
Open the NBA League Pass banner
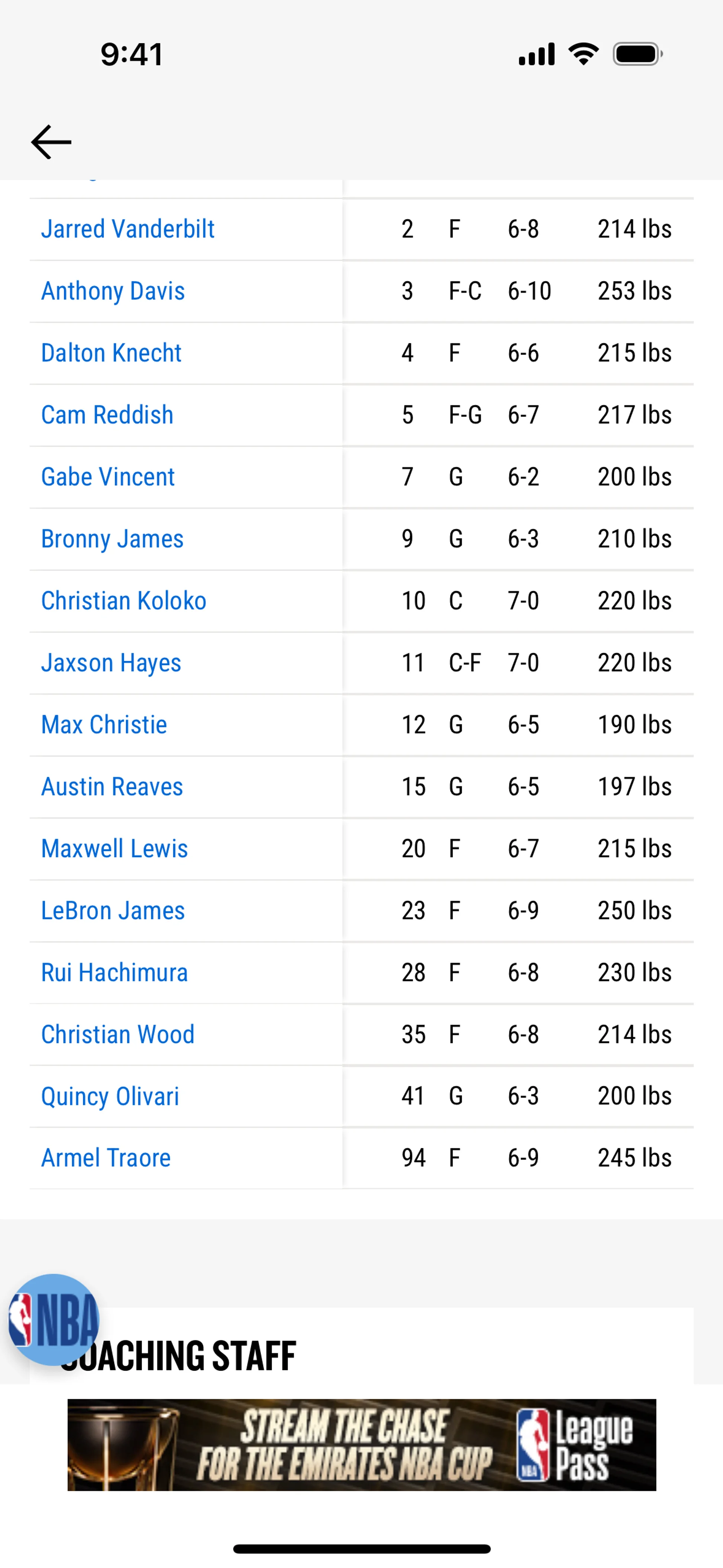coord(361,1444)
